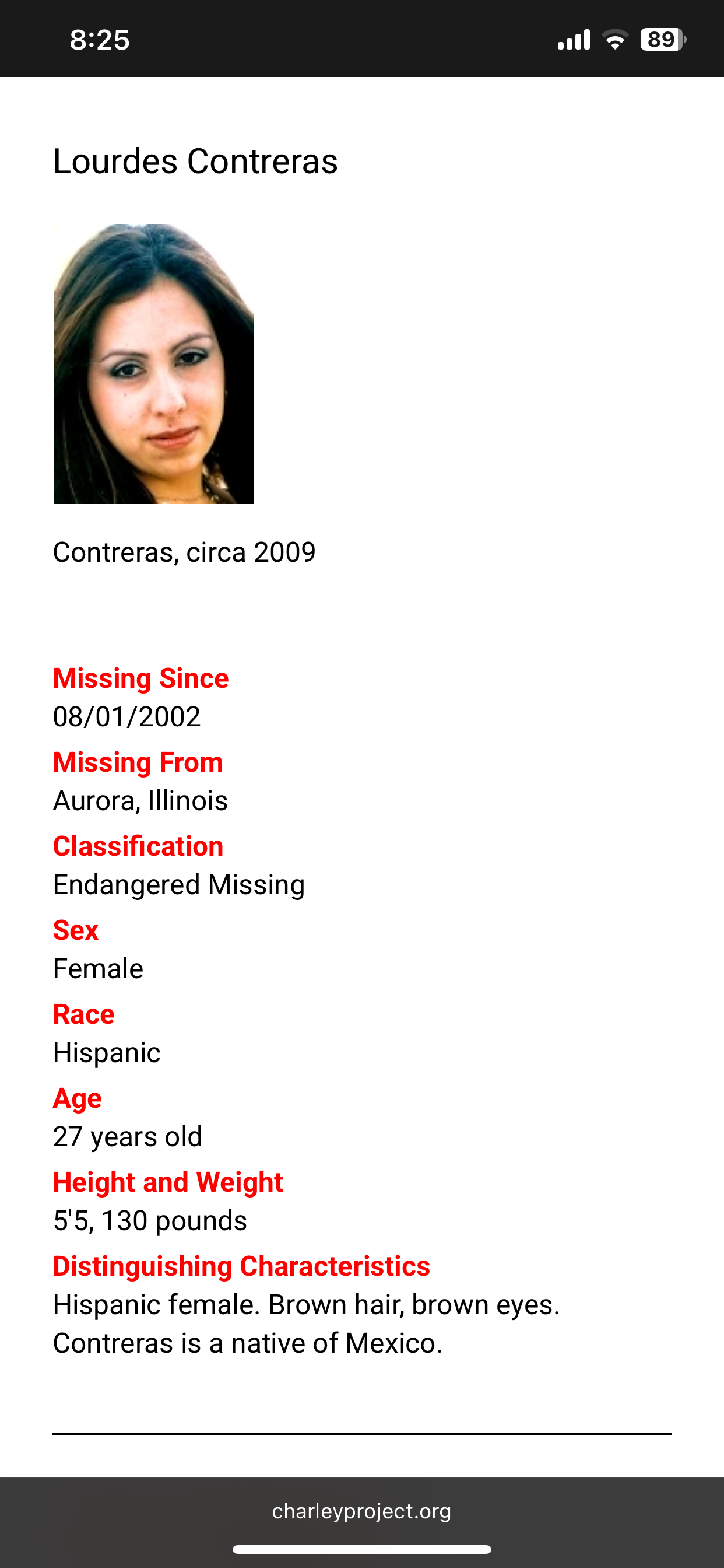Open Lourdes Contreras' photo thumbnail
Image resolution: width=724 pixels, height=1568 pixels.
(153, 363)
